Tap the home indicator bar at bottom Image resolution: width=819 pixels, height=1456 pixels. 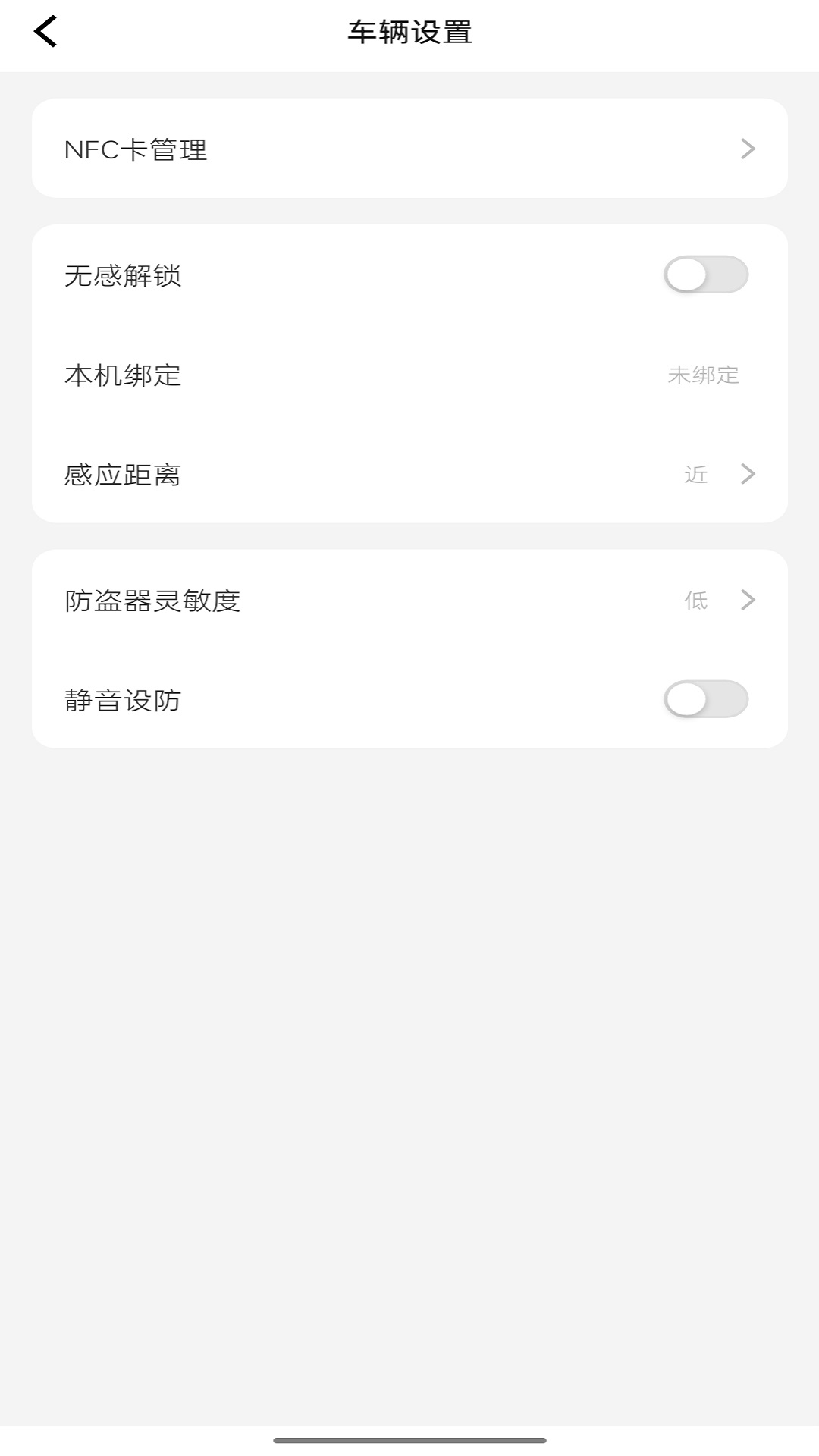click(x=409, y=1438)
